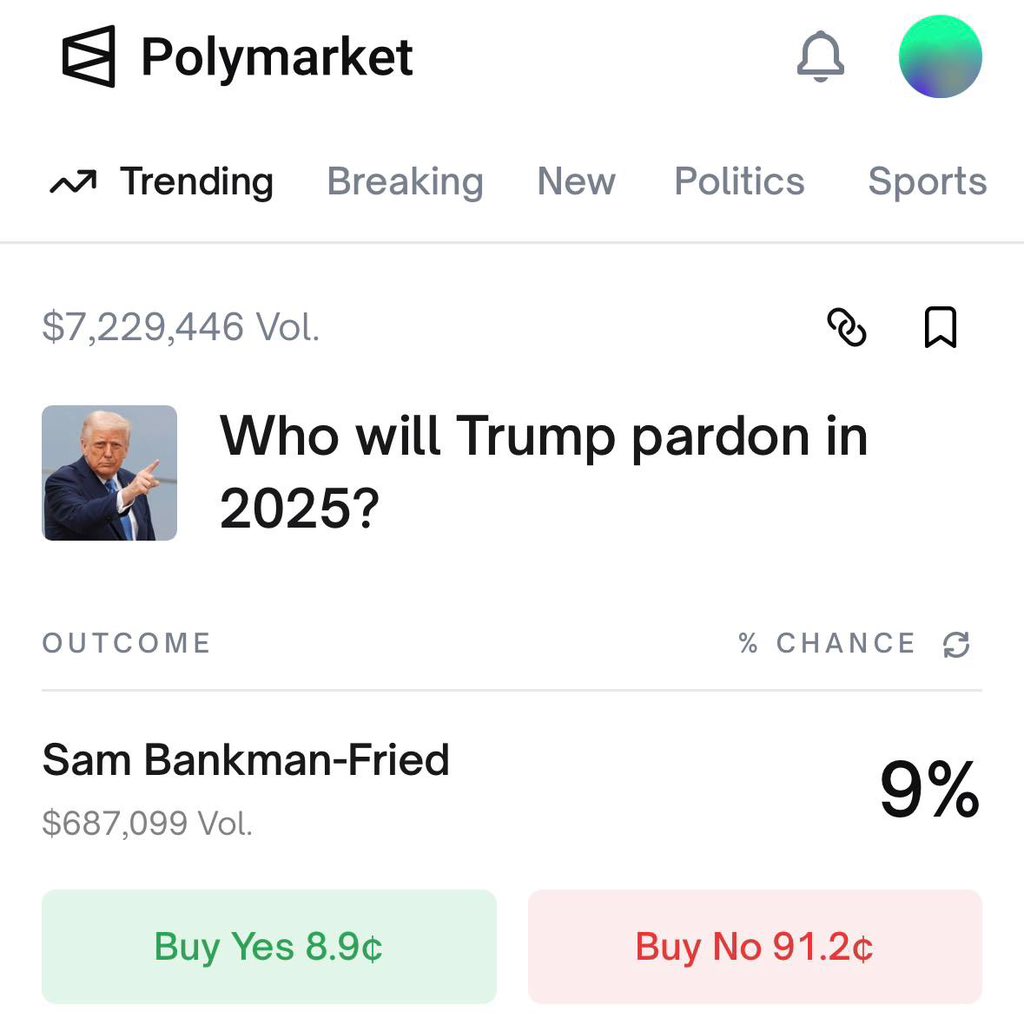Switch to the New tab
This screenshot has width=1024, height=1024.
click(576, 182)
